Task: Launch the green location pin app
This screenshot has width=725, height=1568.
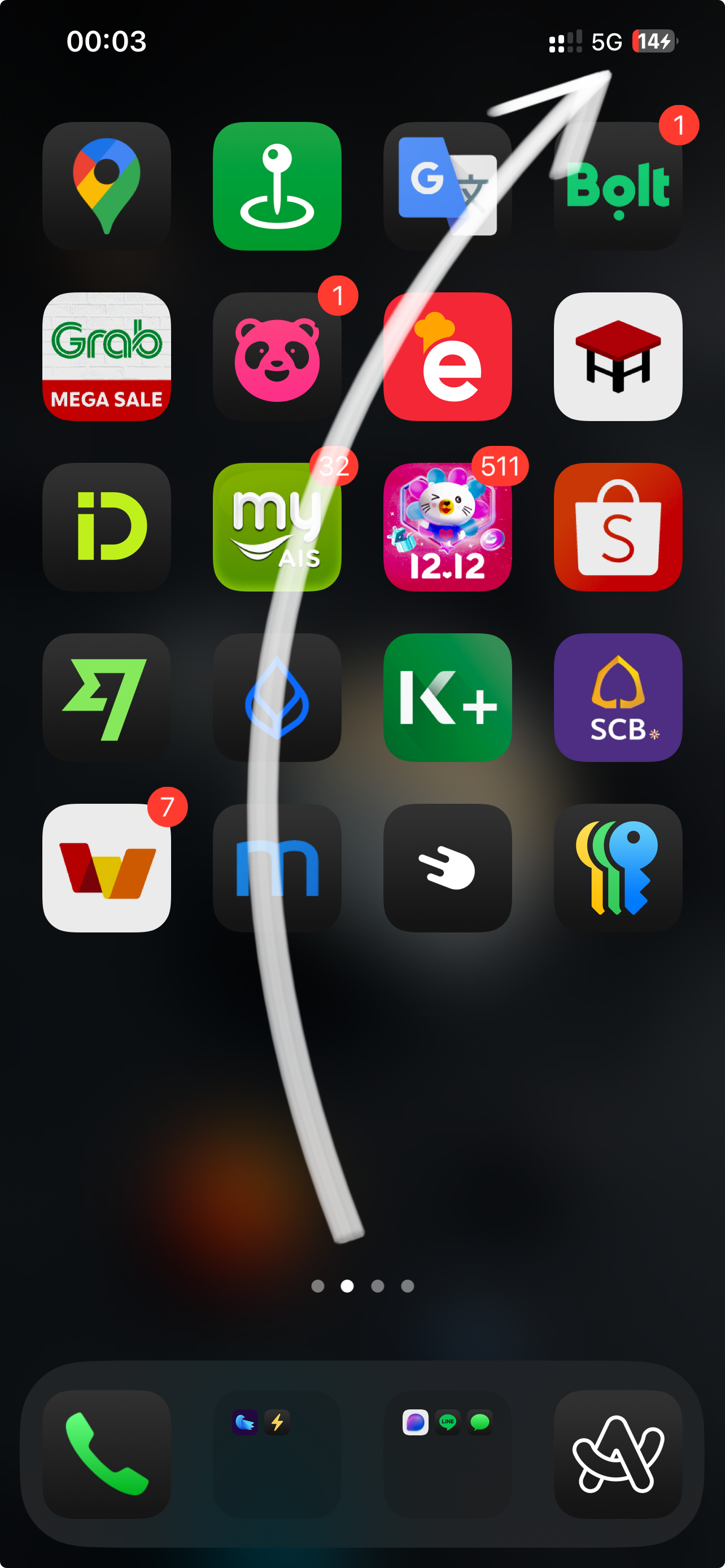Action: (x=277, y=186)
